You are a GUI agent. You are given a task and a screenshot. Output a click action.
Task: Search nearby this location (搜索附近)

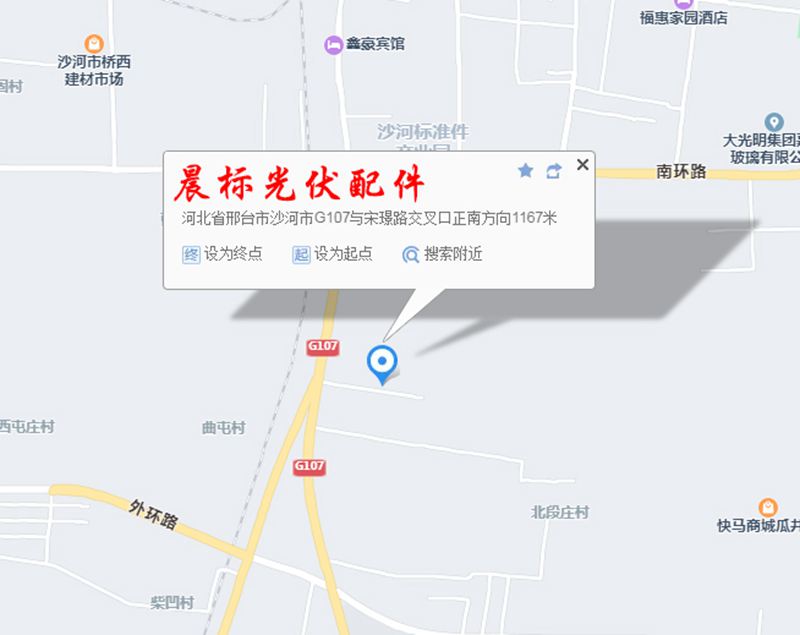442,254
